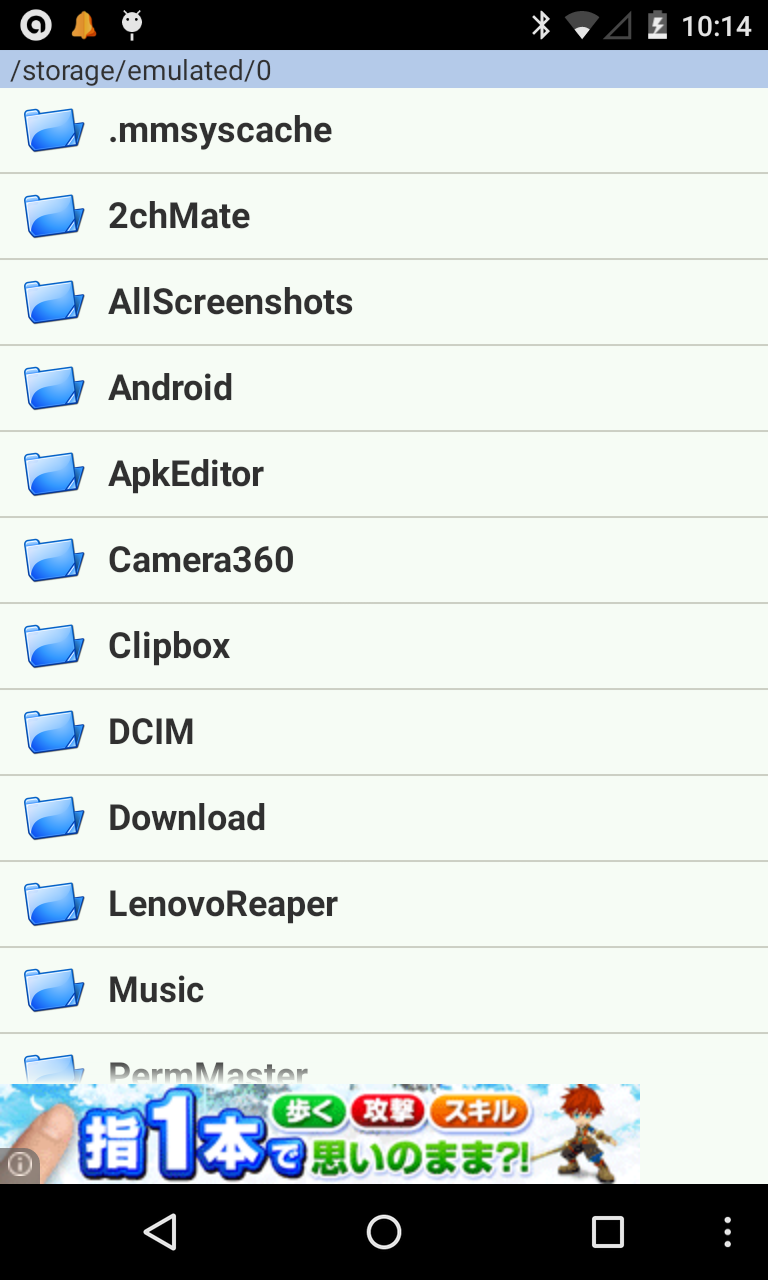Open the .mmsyscache folder
The height and width of the screenshot is (1280, 768).
pos(384,130)
